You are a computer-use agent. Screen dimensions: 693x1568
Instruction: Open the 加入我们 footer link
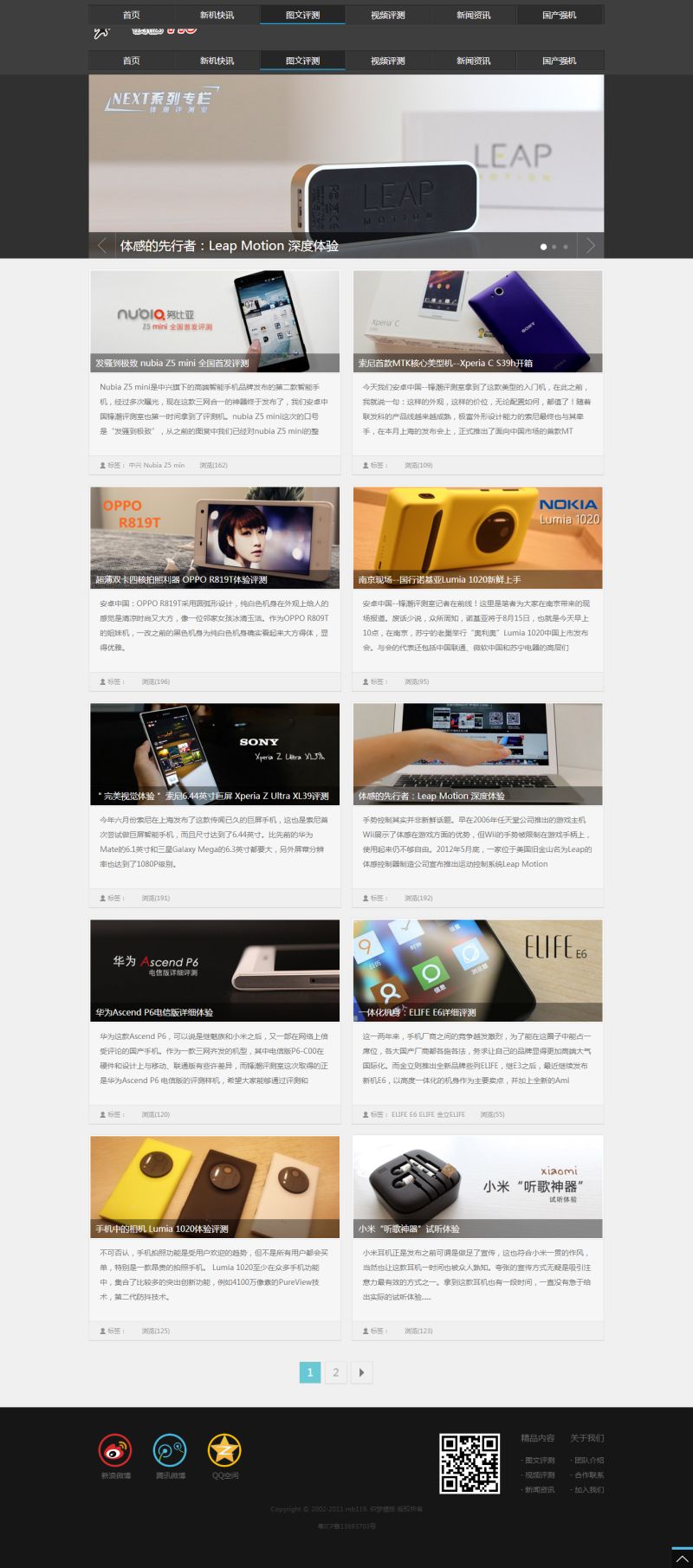coord(589,1490)
